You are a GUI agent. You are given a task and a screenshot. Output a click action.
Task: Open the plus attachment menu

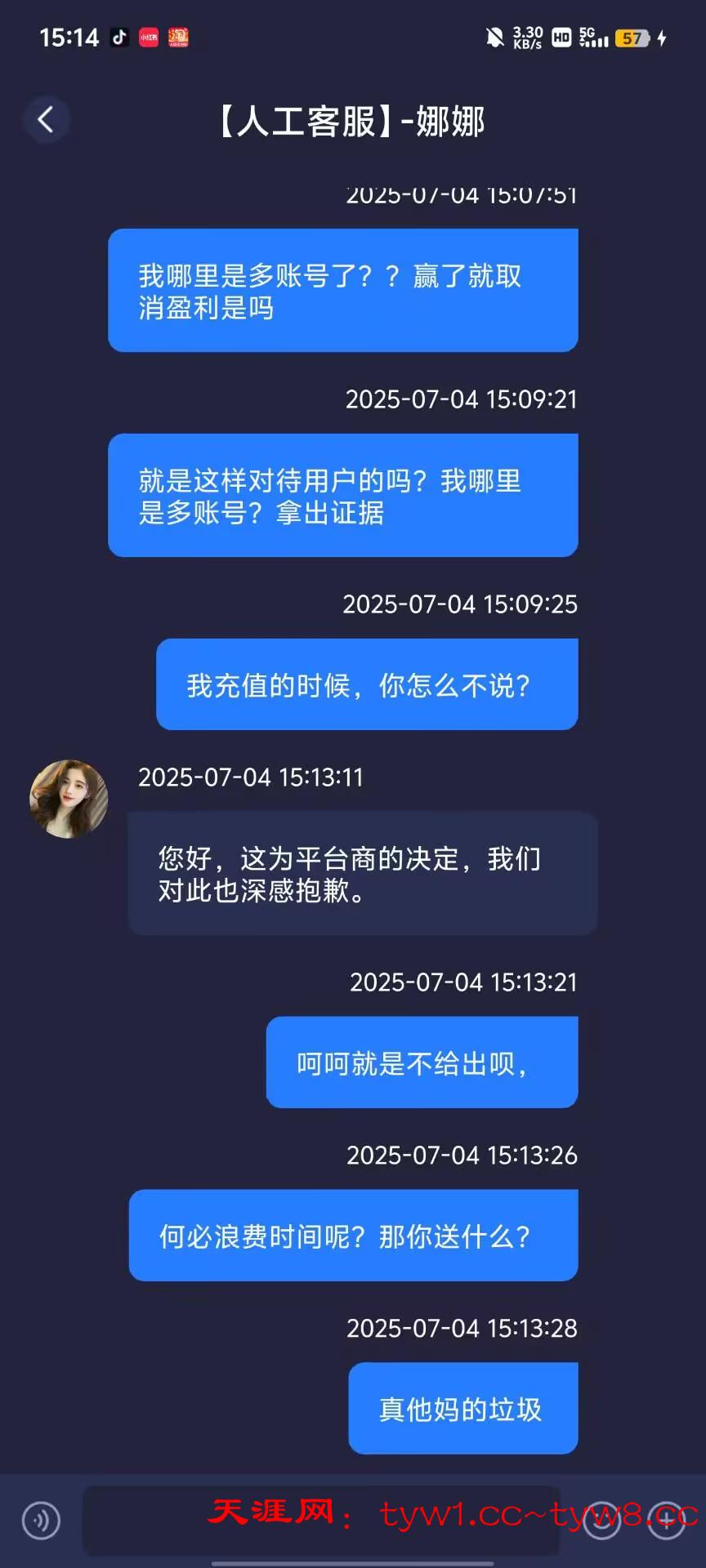click(x=665, y=1521)
